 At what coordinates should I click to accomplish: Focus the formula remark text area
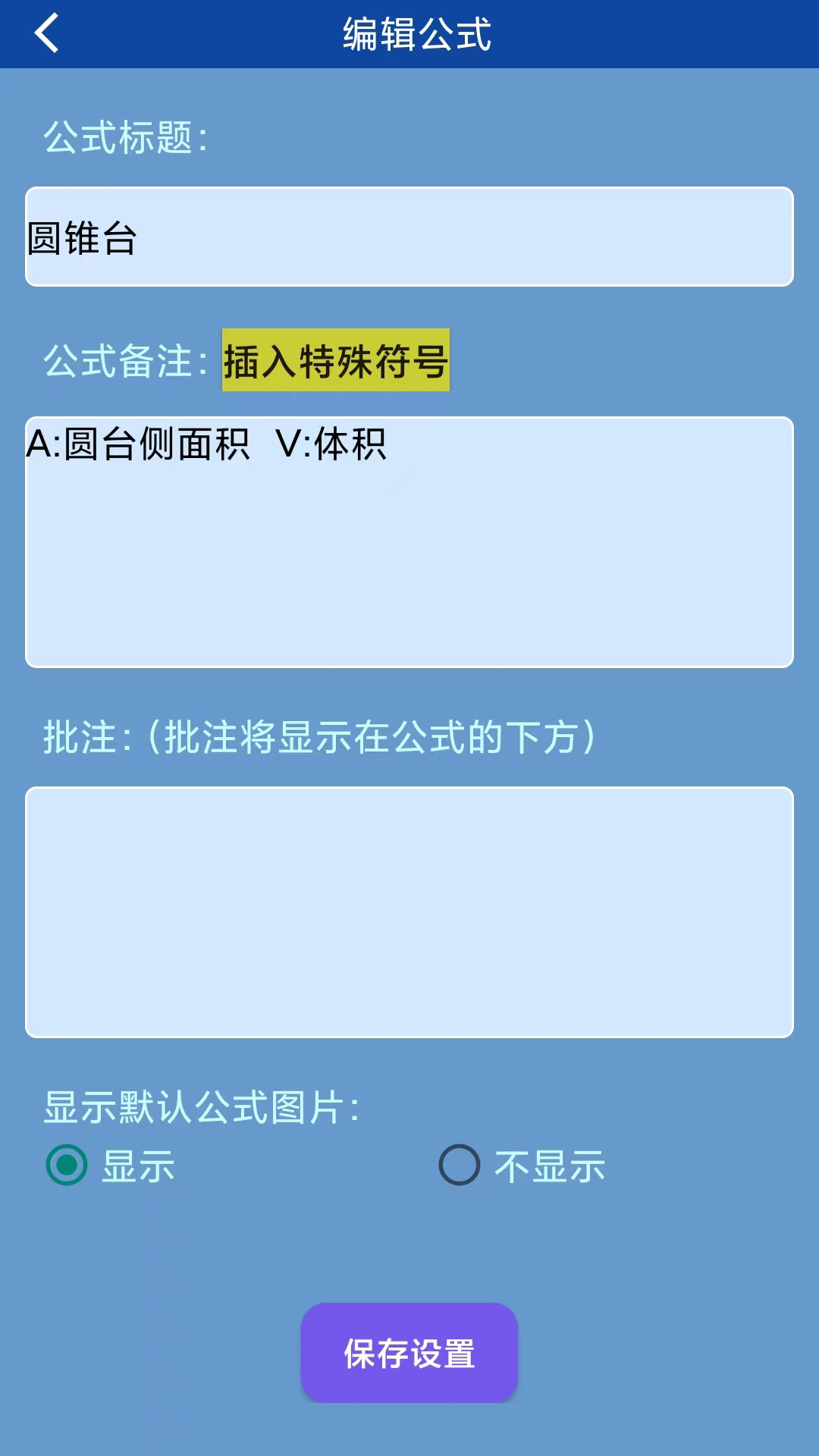[x=409, y=542]
